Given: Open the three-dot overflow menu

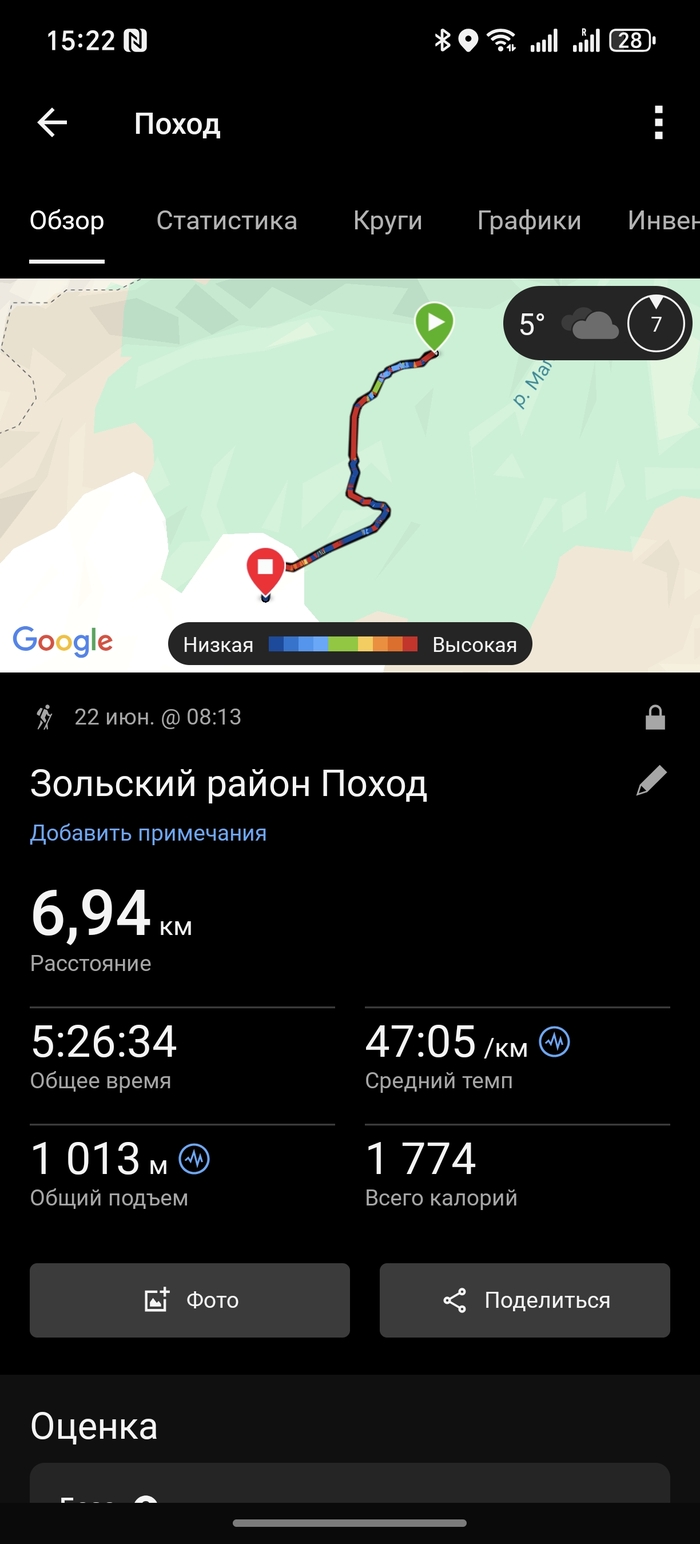Looking at the screenshot, I should [x=657, y=123].
